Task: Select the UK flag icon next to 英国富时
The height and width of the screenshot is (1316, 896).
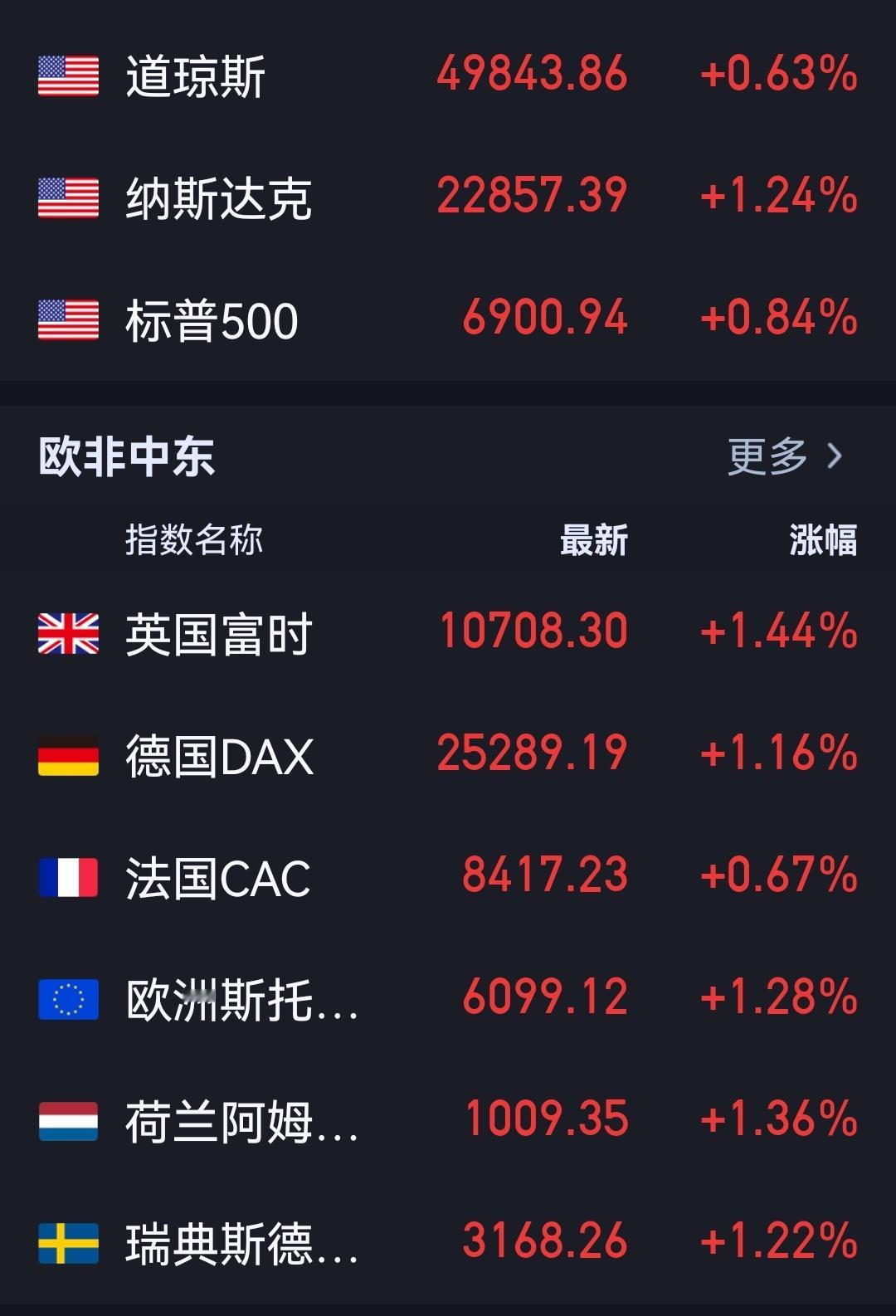Action: click(66, 632)
